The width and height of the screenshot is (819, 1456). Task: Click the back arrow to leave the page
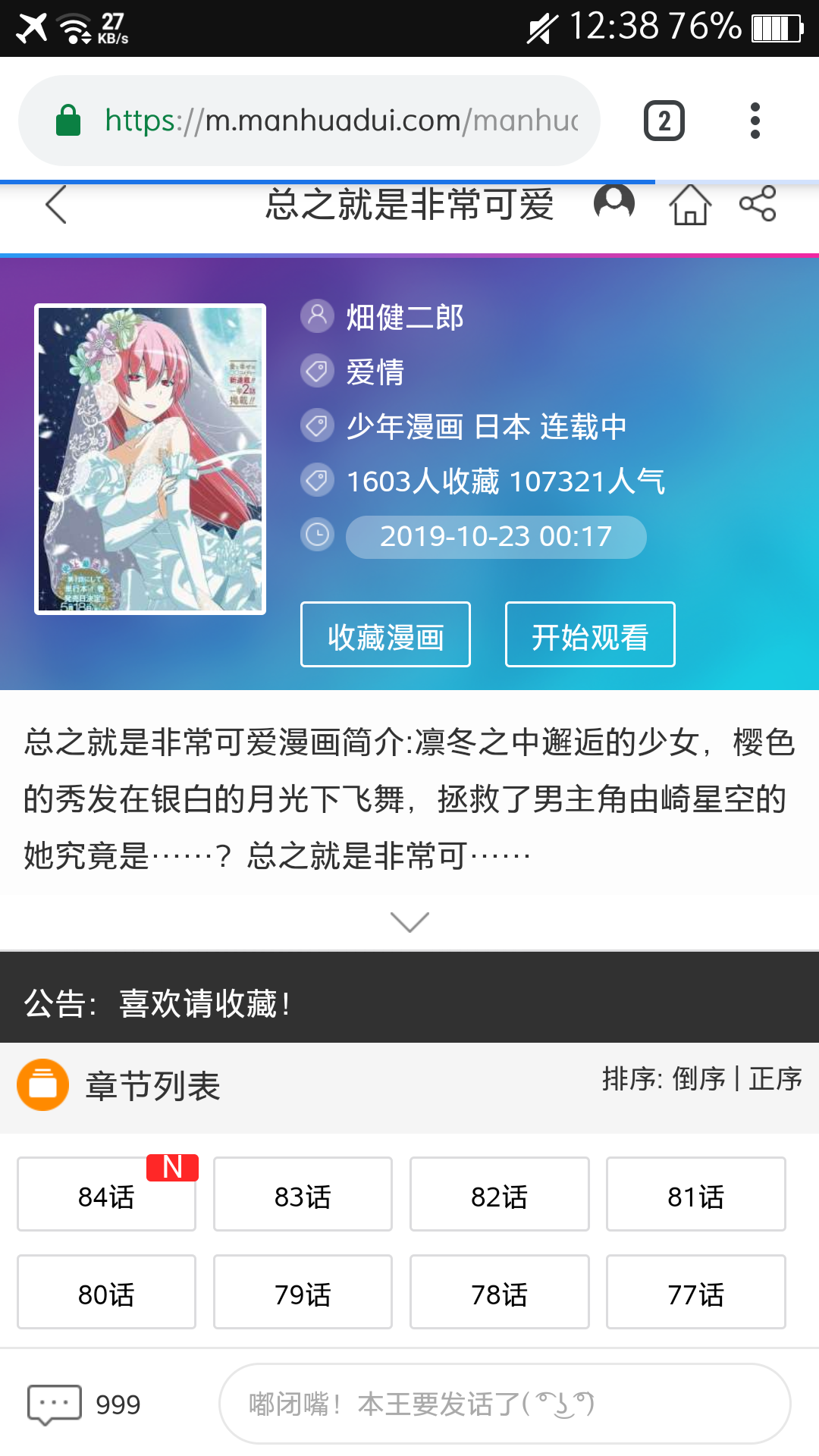(57, 205)
